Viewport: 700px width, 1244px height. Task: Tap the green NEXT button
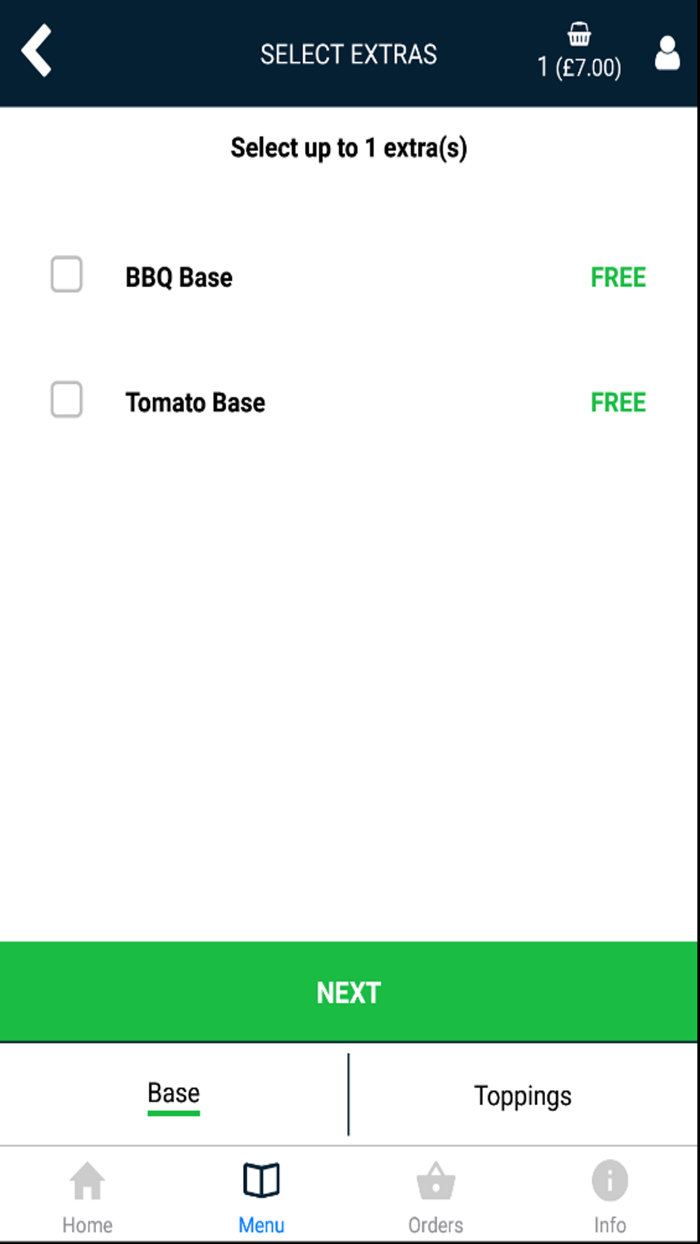tap(349, 992)
